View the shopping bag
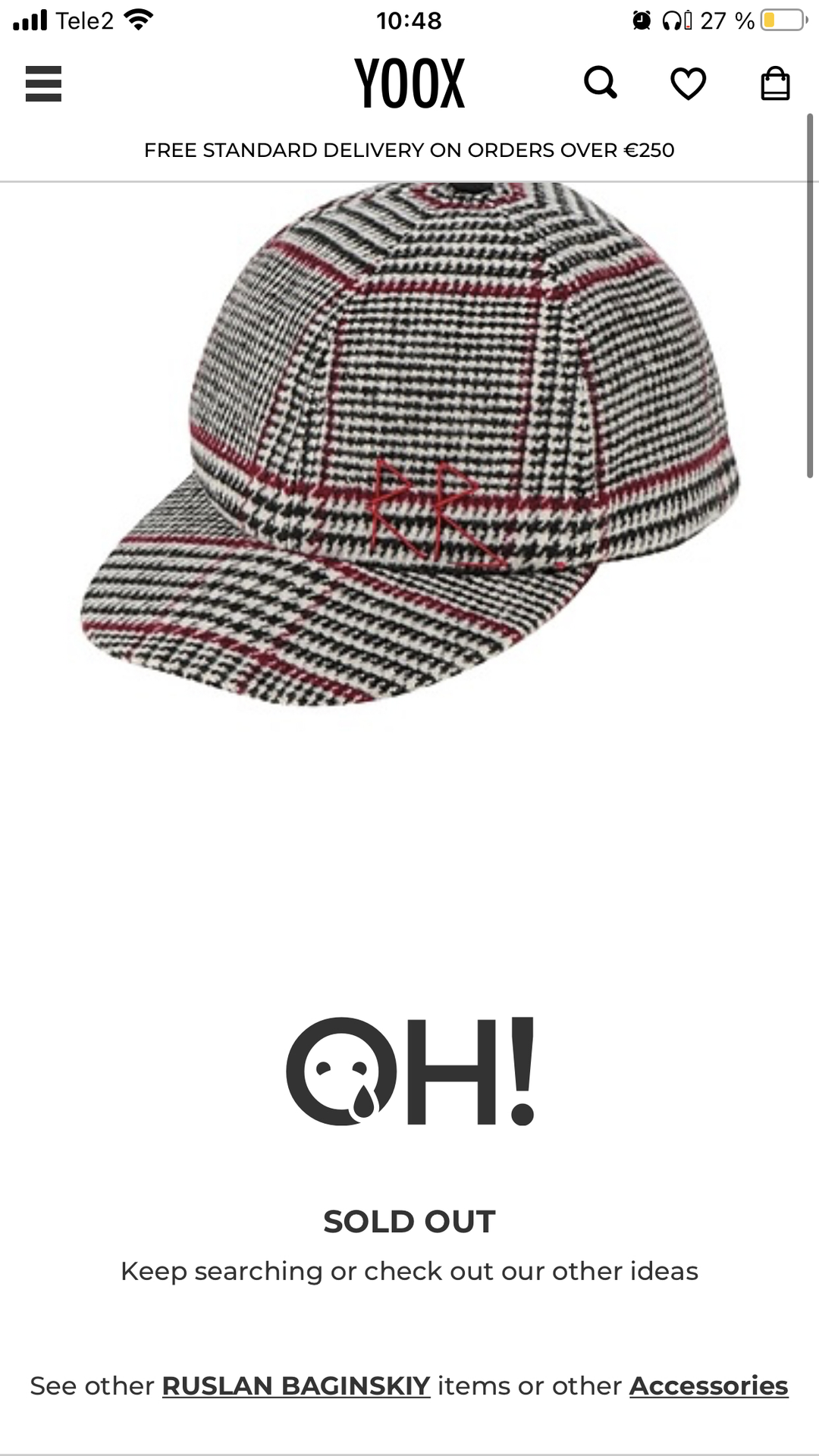Screen dimensions: 819x1456 tap(775, 83)
